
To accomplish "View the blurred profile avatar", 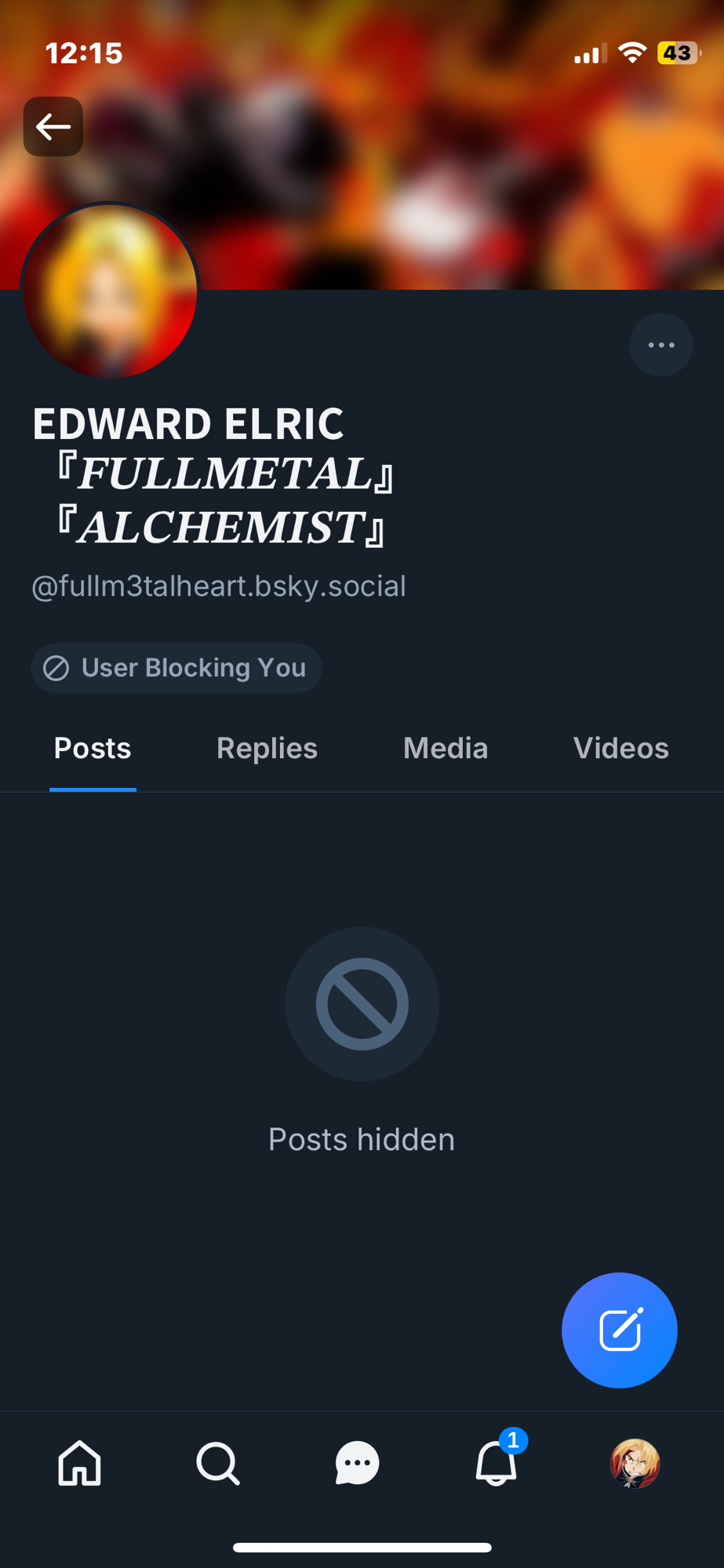I will pos(111,291).
